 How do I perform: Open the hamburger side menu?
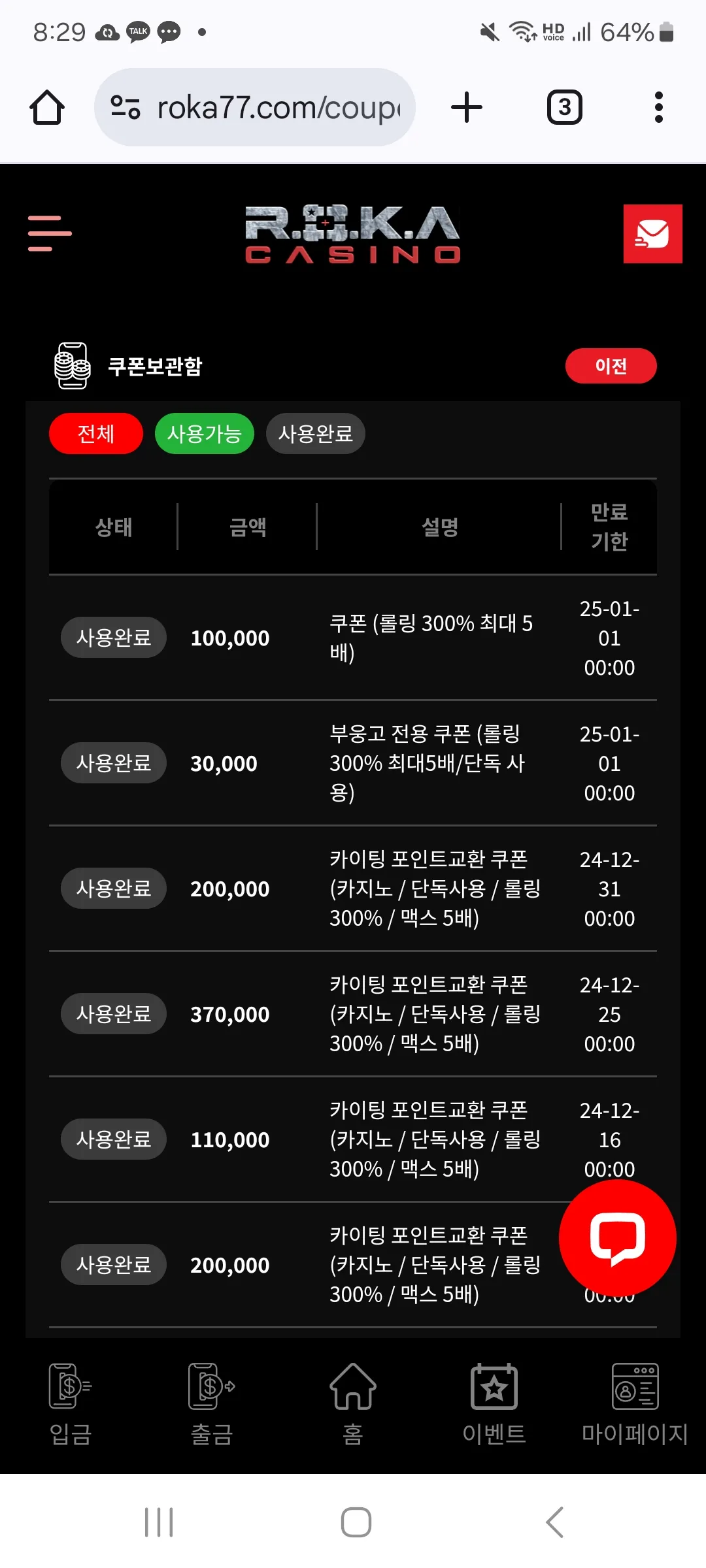[50, 233]
